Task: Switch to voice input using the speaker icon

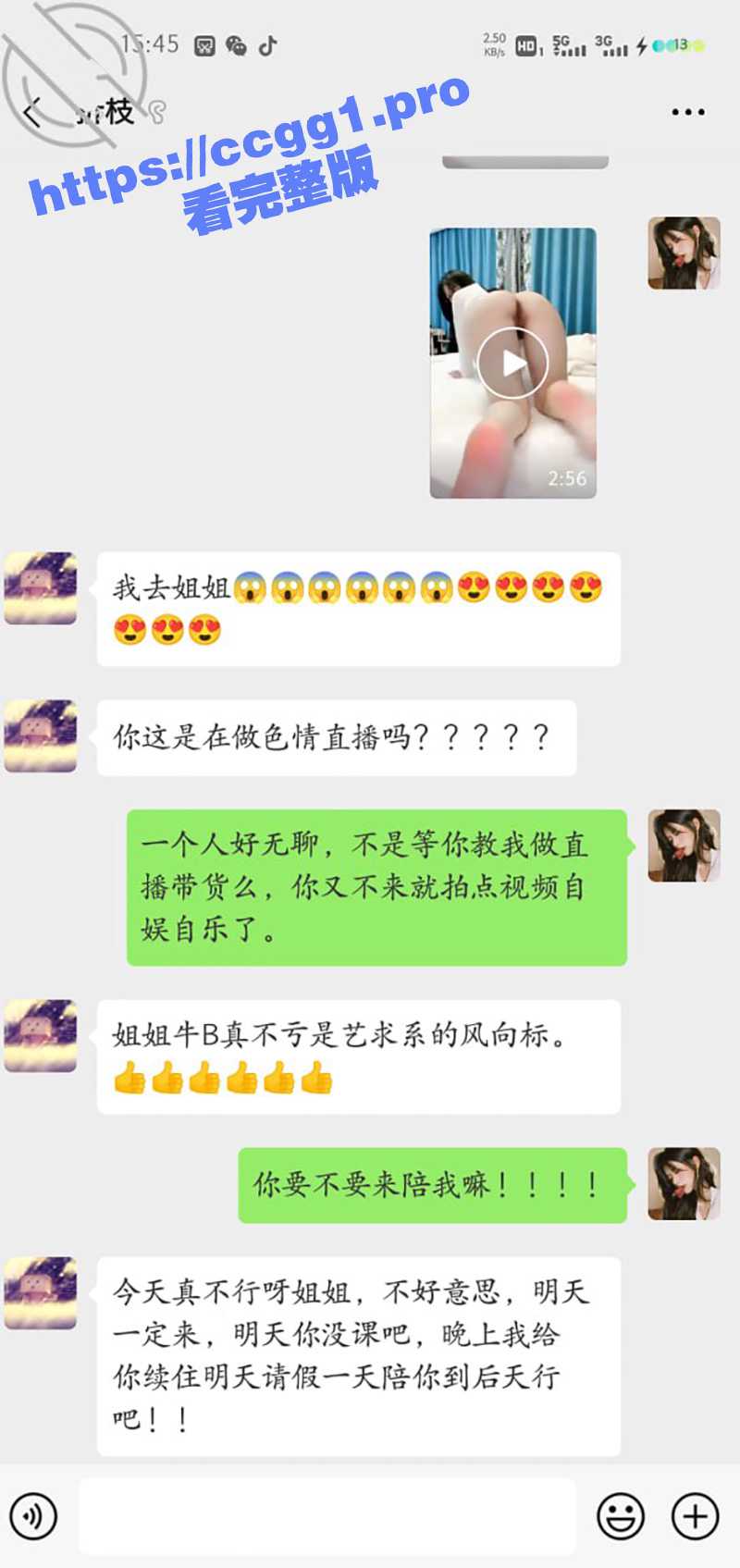Action: point(35,1517)
